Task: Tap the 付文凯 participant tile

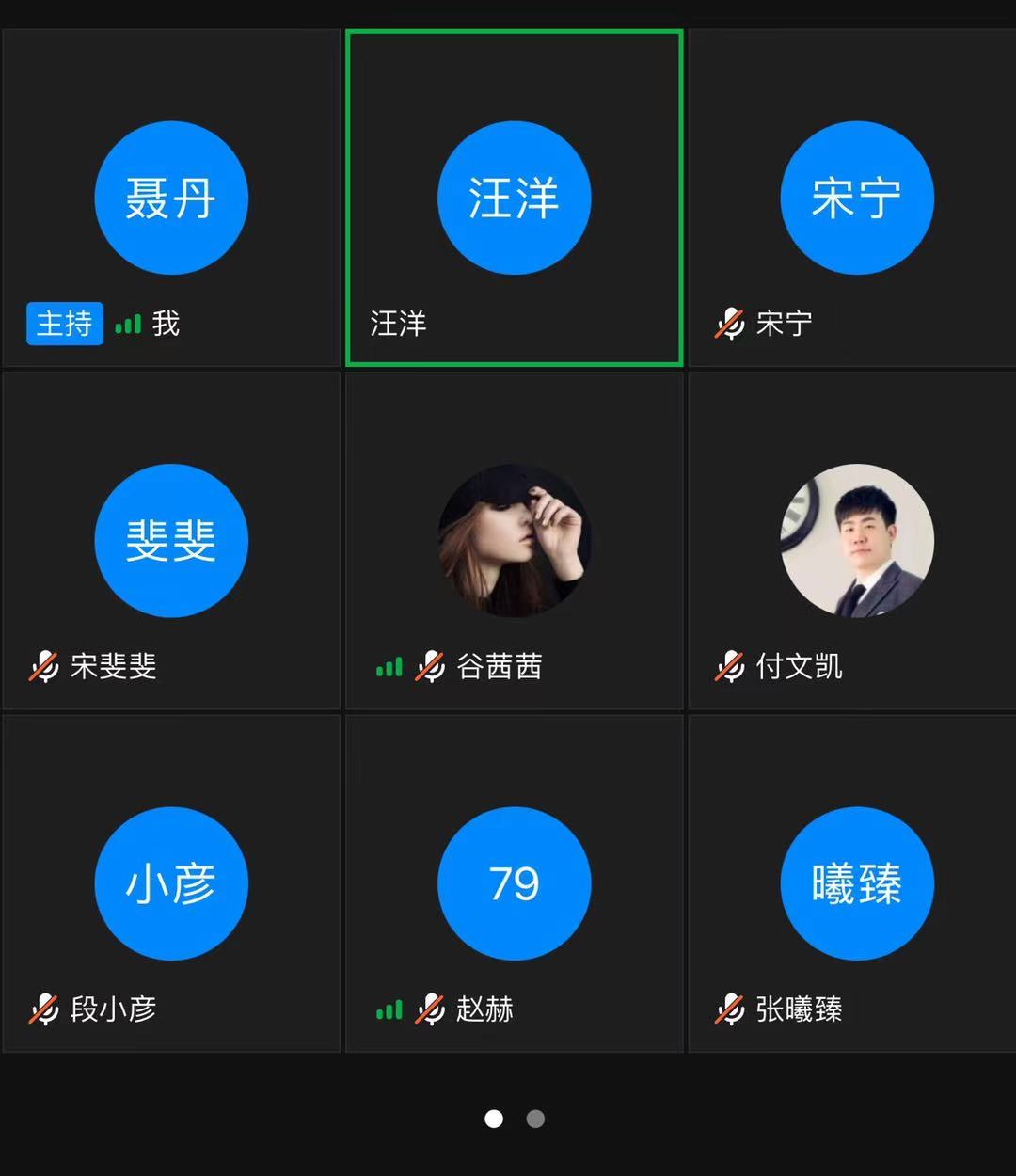Action: coord(856,540)
